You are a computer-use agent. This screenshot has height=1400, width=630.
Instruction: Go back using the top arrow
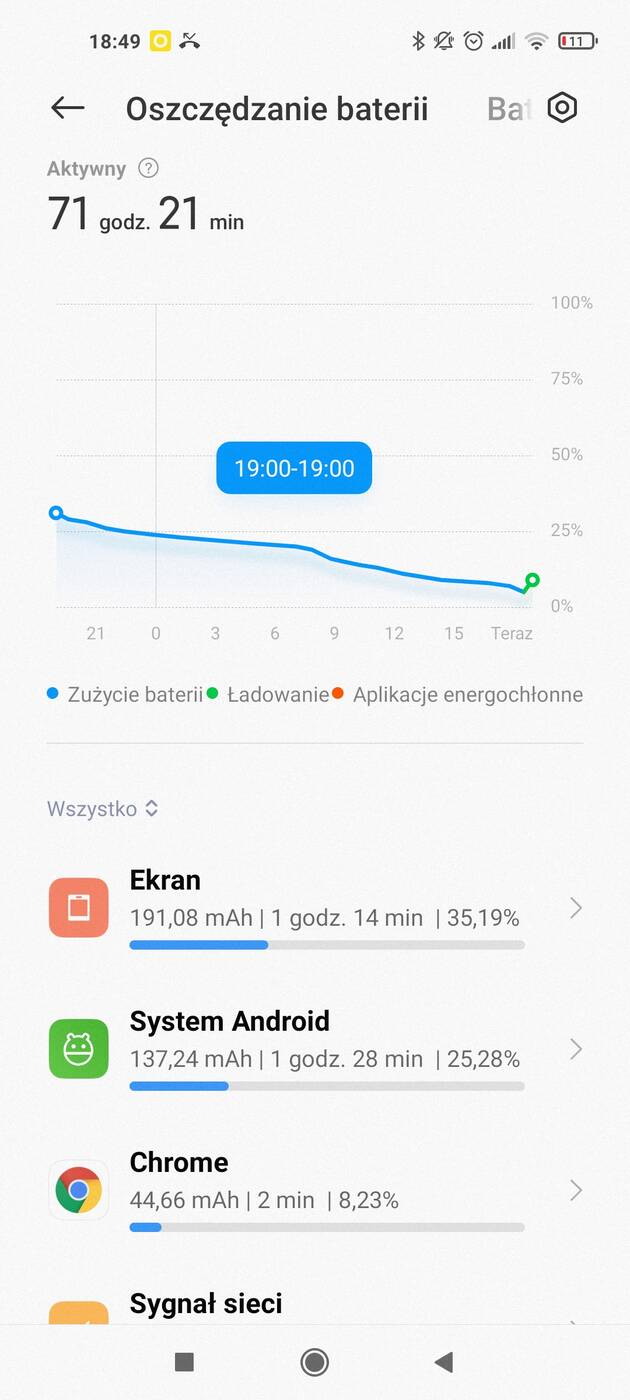[68, 108]
